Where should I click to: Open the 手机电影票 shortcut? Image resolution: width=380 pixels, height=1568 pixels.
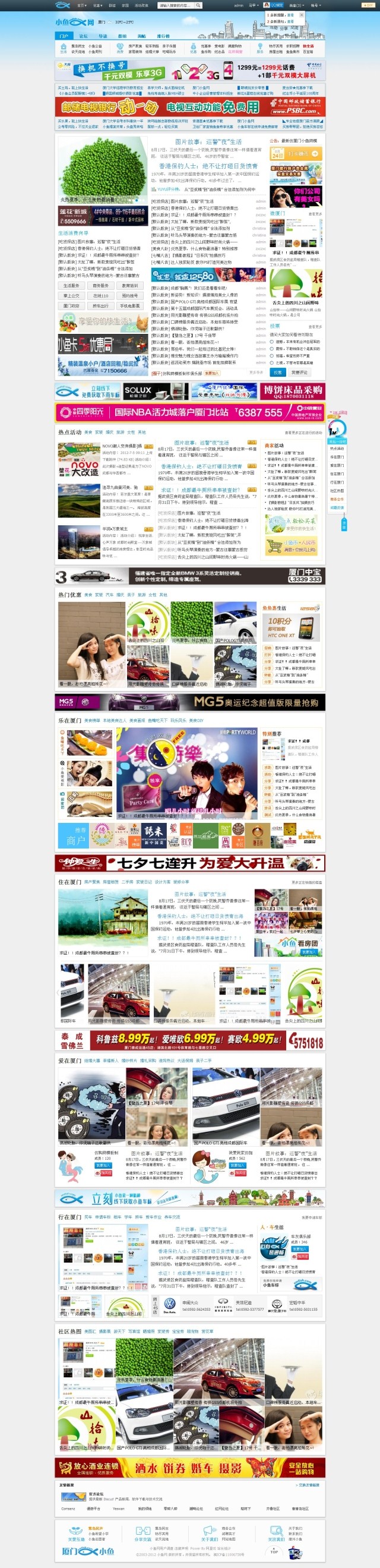click(x=129, y=305)
